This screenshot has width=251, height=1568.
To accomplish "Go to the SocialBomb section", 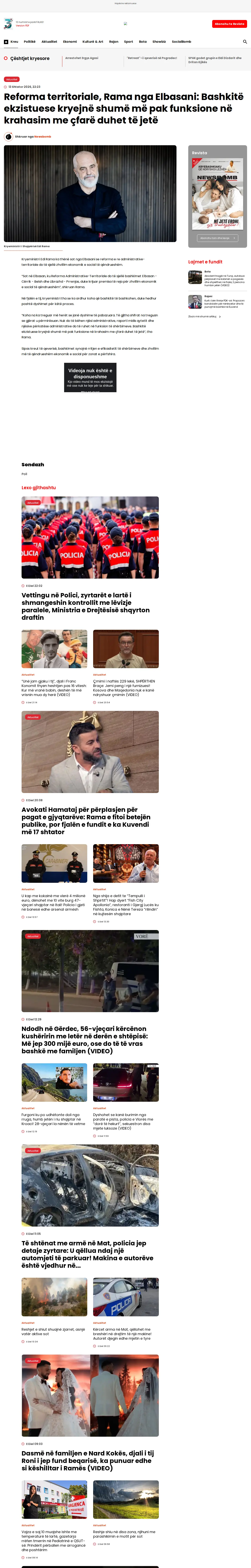I will (x=182, y=42).
